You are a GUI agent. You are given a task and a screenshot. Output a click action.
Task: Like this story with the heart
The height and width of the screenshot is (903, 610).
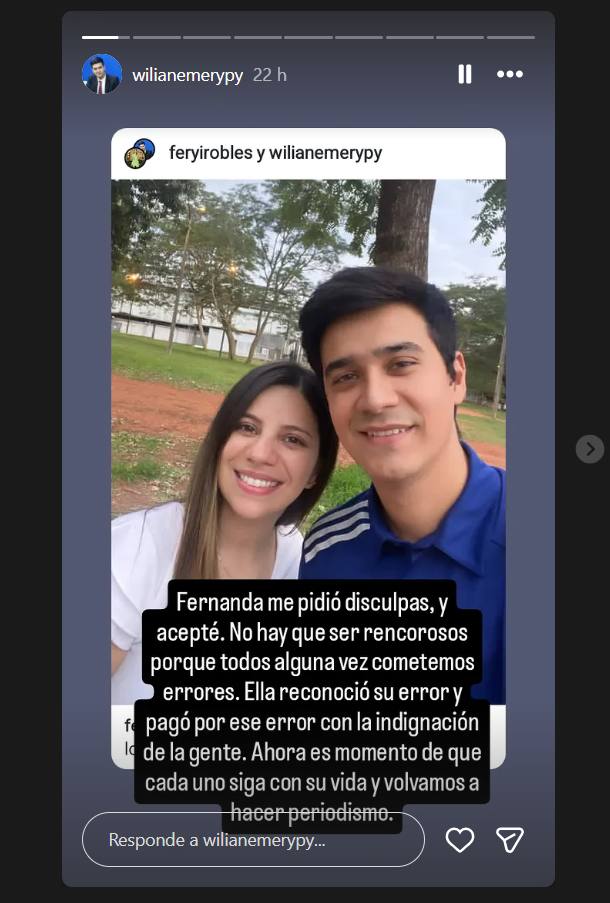point(460,840)
